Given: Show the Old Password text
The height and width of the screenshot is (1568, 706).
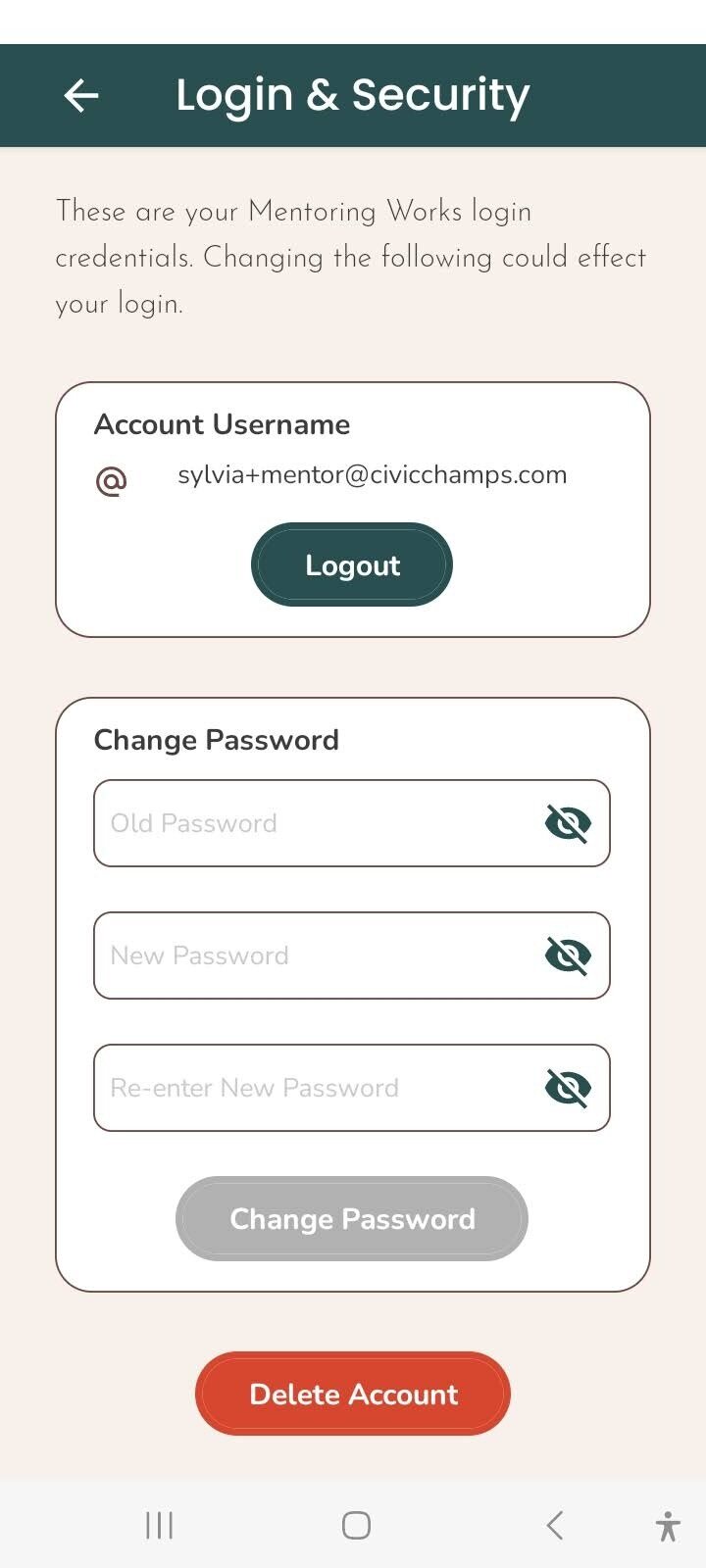Looking at the screenshot, I should (x=568, y=823).
